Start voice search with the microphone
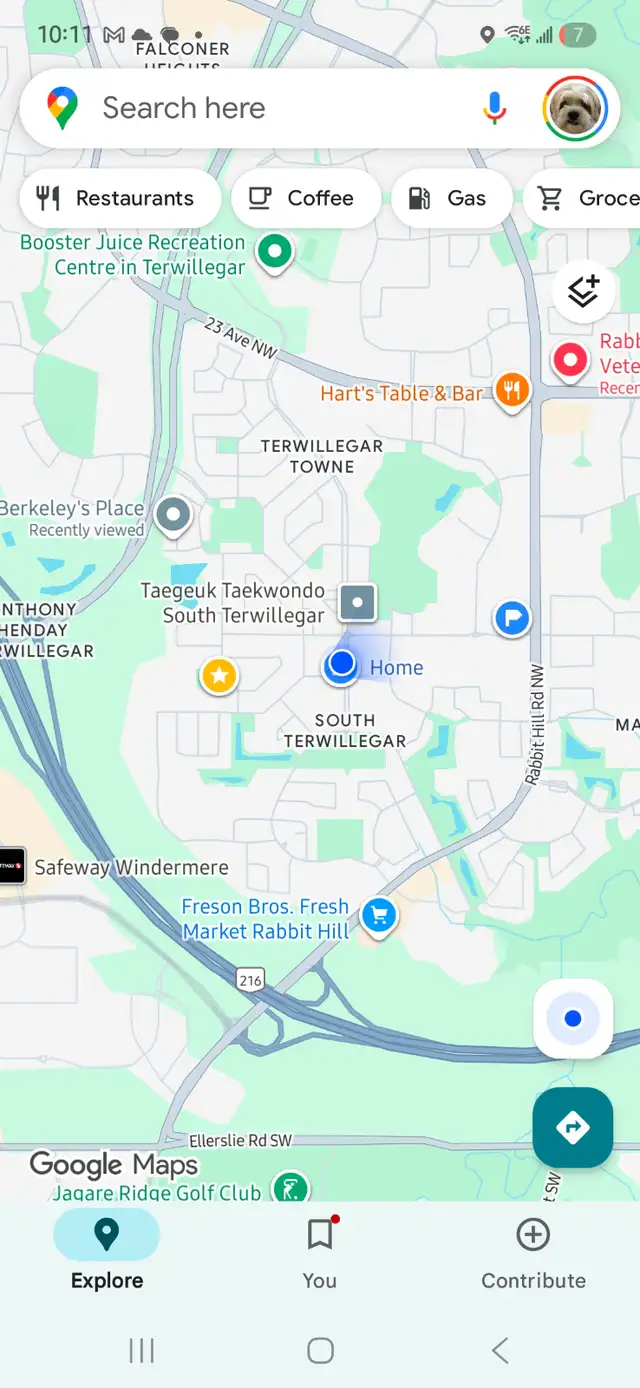 (x=494, y=108)
